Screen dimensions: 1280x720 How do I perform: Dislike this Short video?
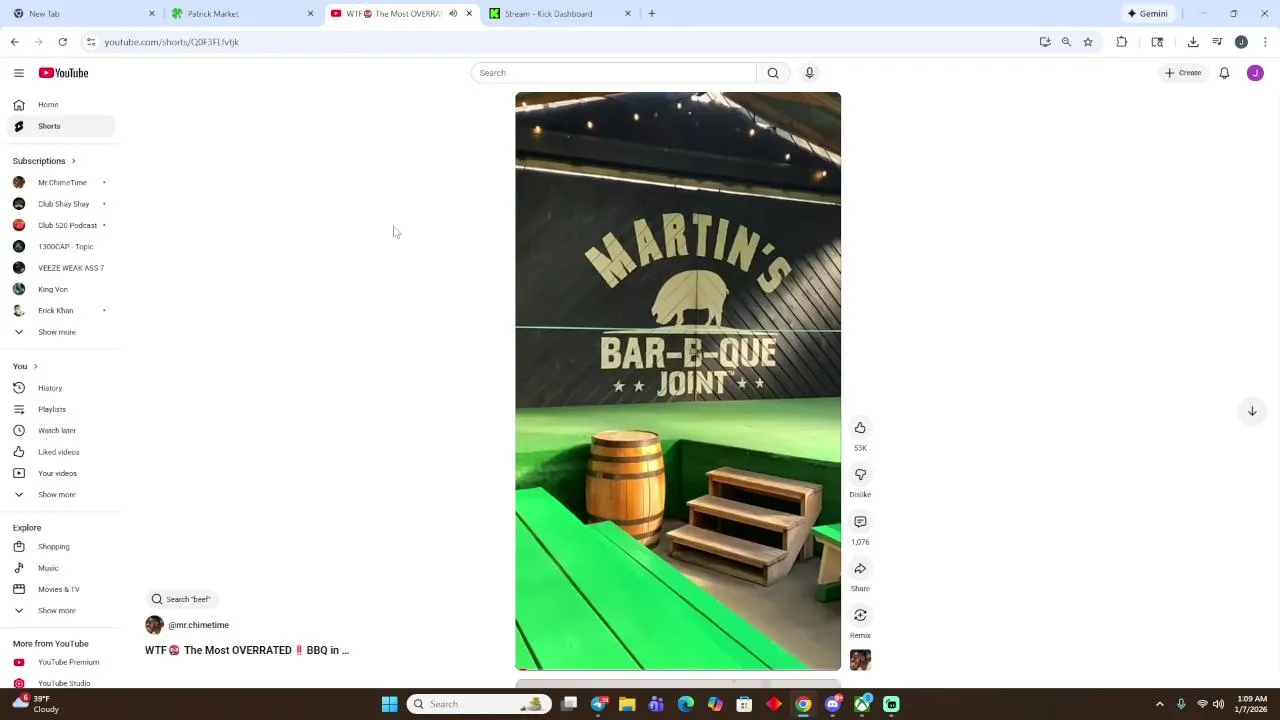pos(860,475)
